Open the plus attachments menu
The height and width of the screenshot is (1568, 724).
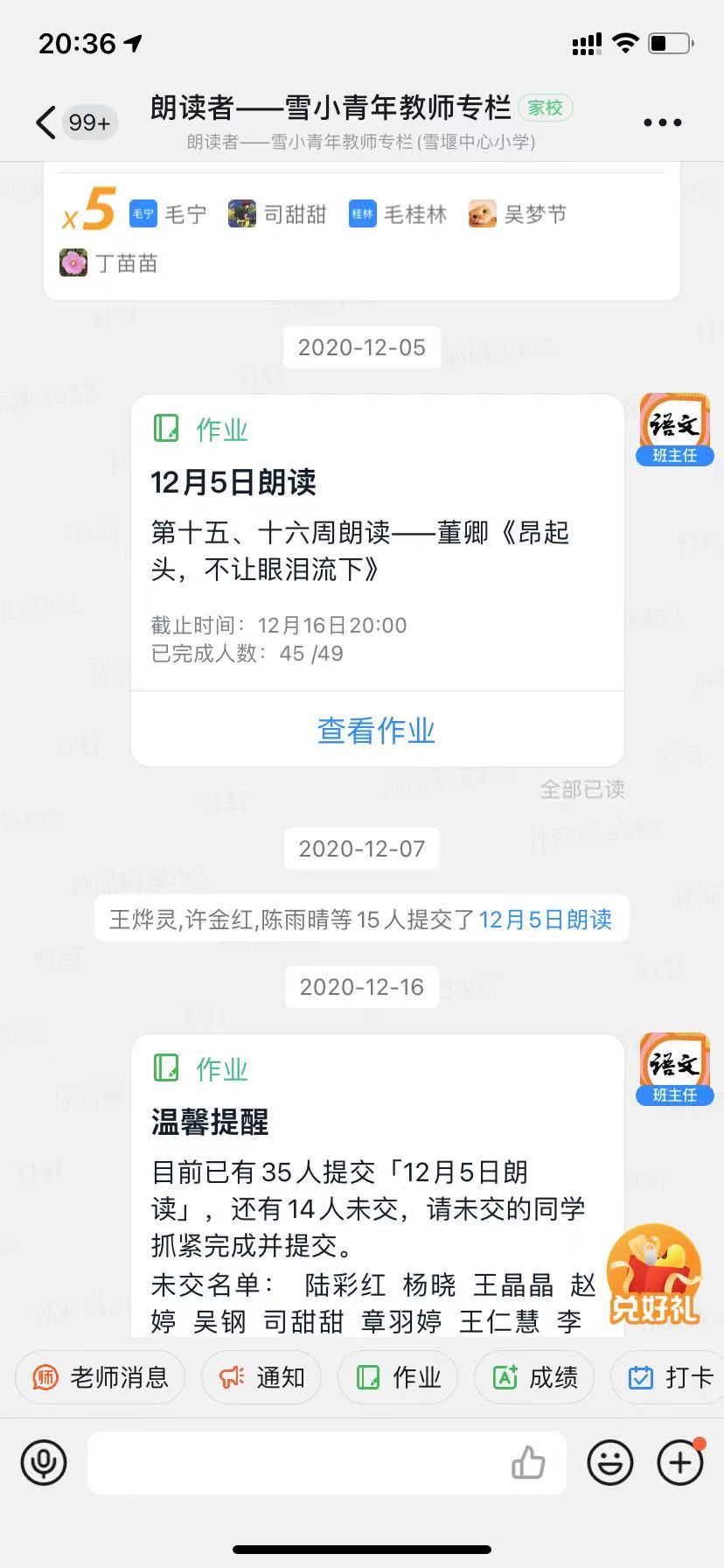[680, 1462]
